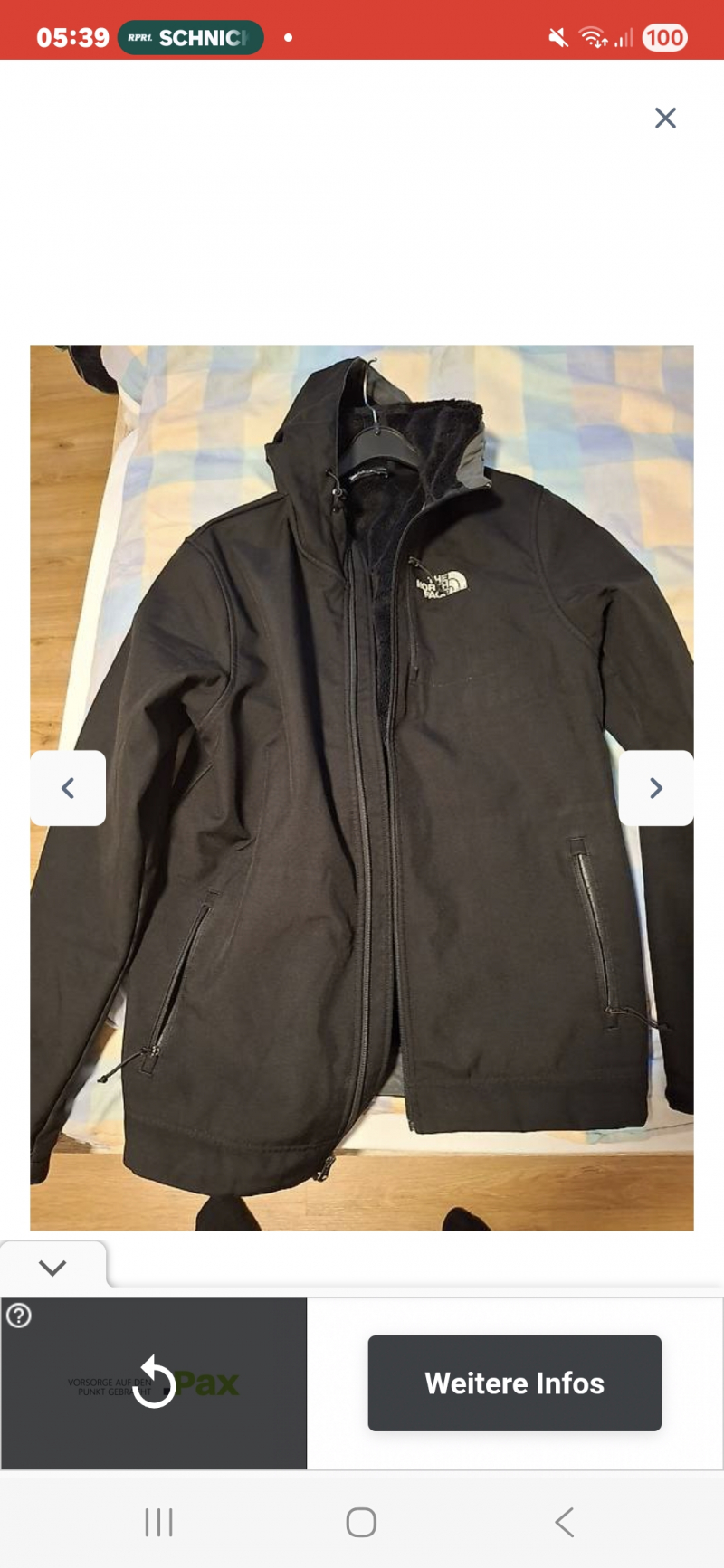Viewport: 724px width, 1568px height.
Task: Open recent apps in the navigation bar
Action: click(x=158, y=1522)
